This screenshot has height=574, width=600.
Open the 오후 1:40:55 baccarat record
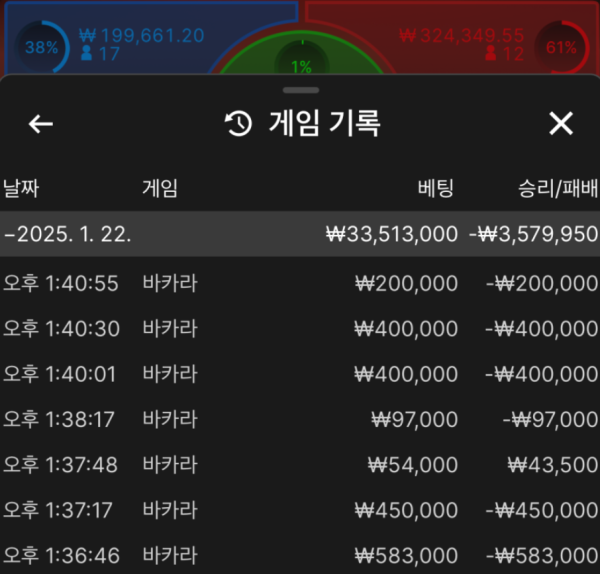(300, 284)
